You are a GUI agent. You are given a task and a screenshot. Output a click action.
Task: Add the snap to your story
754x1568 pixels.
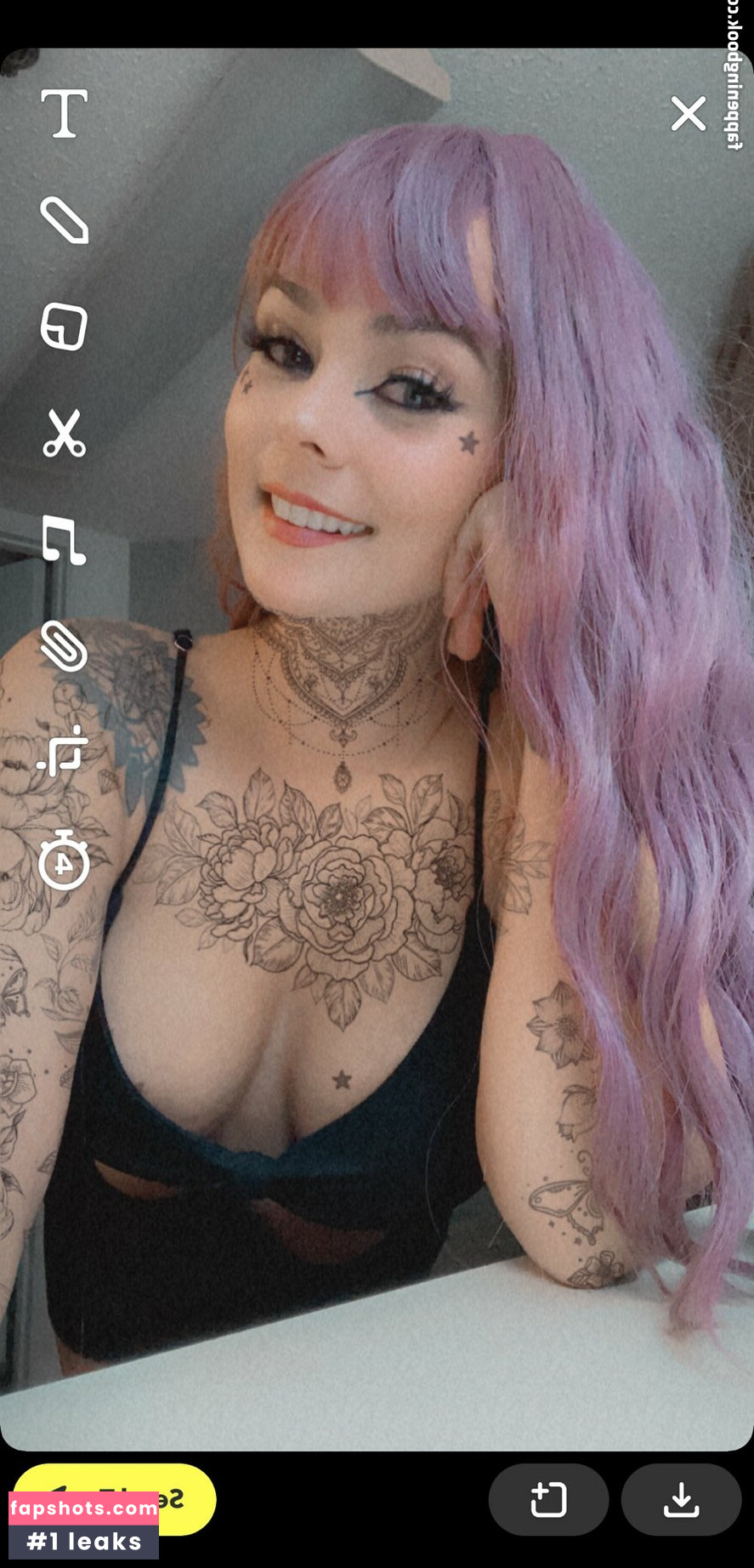tap(548, 1499)
